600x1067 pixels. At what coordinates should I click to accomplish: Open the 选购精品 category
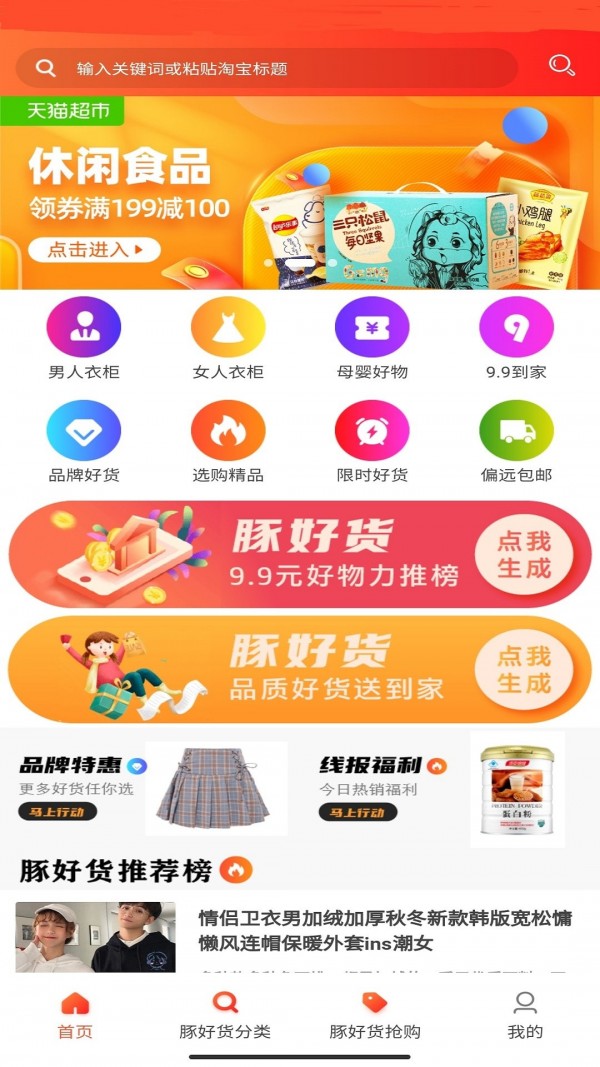pos(228,442)
